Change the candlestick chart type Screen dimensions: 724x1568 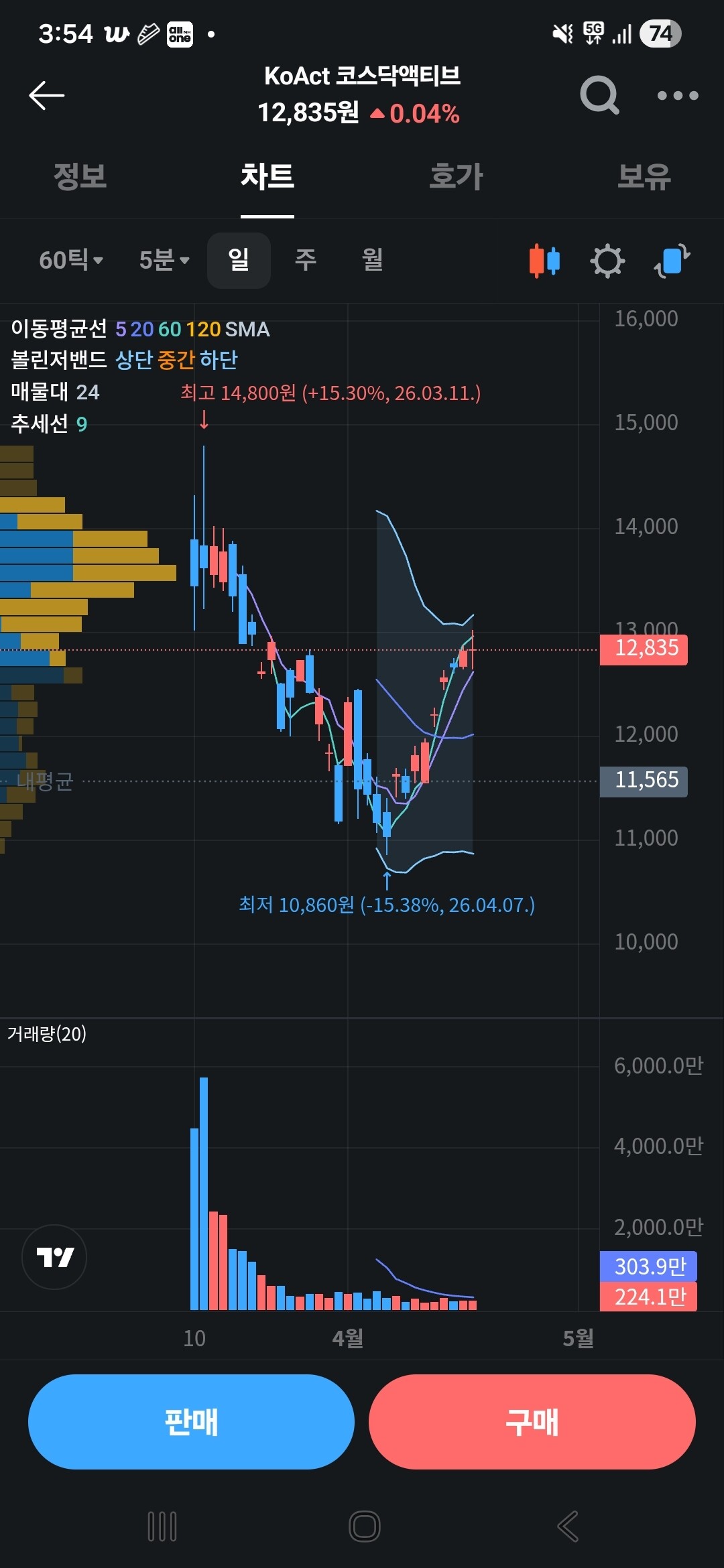click(x=544, y=261)
